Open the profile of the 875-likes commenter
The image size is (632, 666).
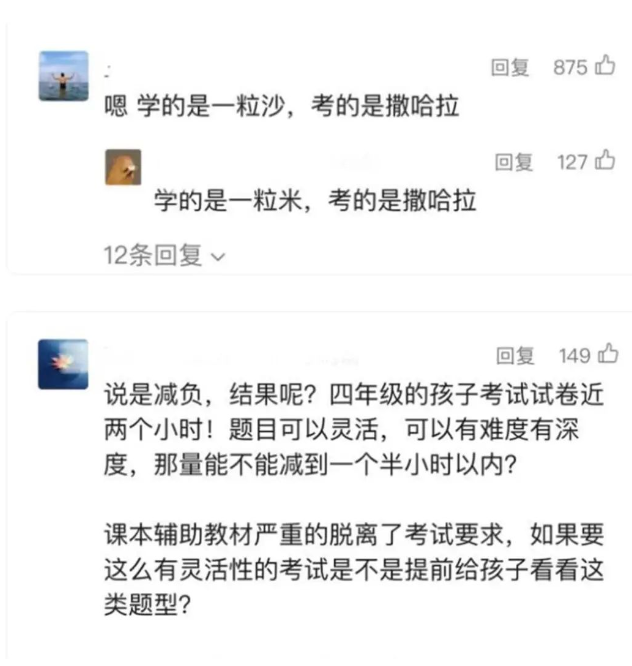point(63,76)
